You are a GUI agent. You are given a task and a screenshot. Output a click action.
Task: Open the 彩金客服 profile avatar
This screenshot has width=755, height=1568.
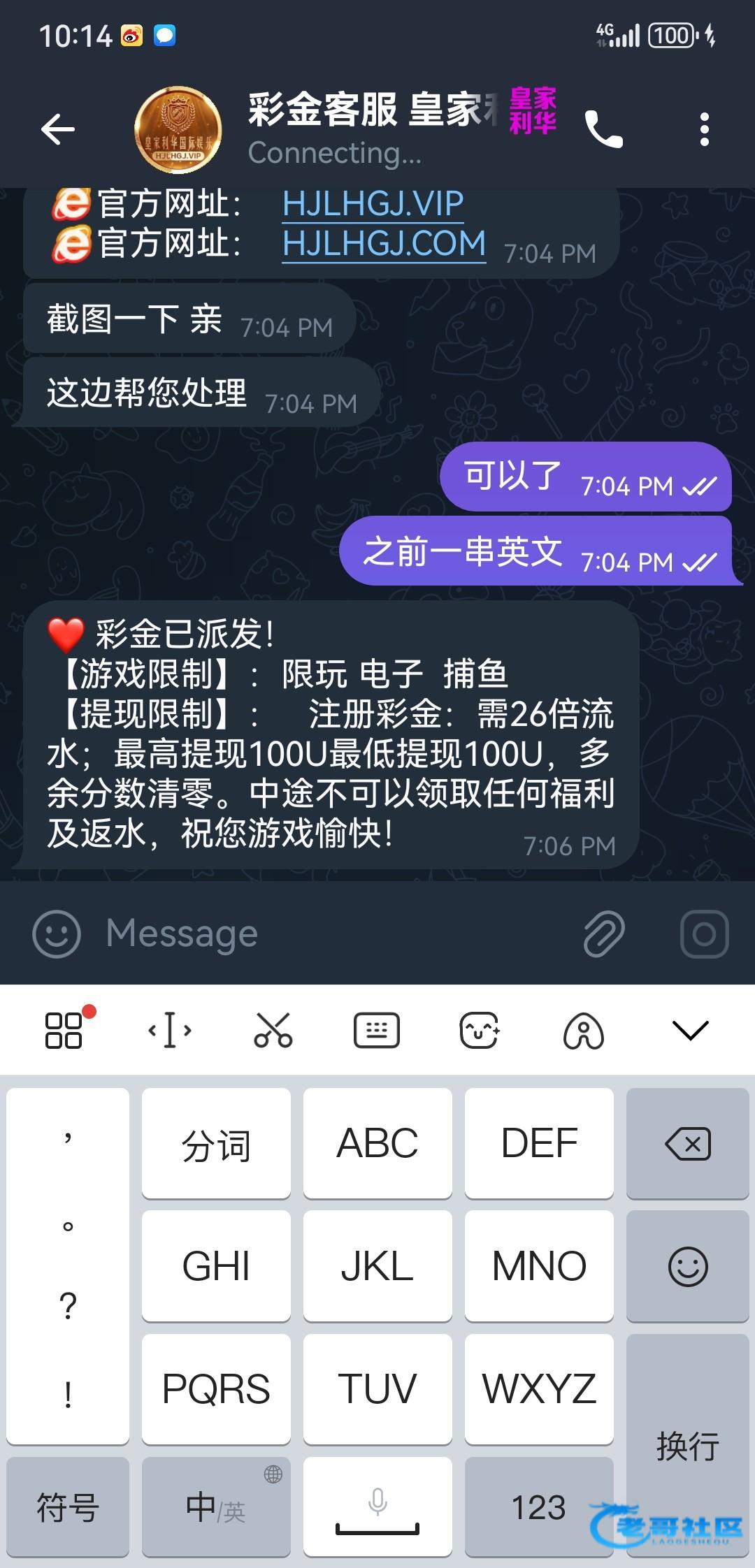[x=178, y=129]
